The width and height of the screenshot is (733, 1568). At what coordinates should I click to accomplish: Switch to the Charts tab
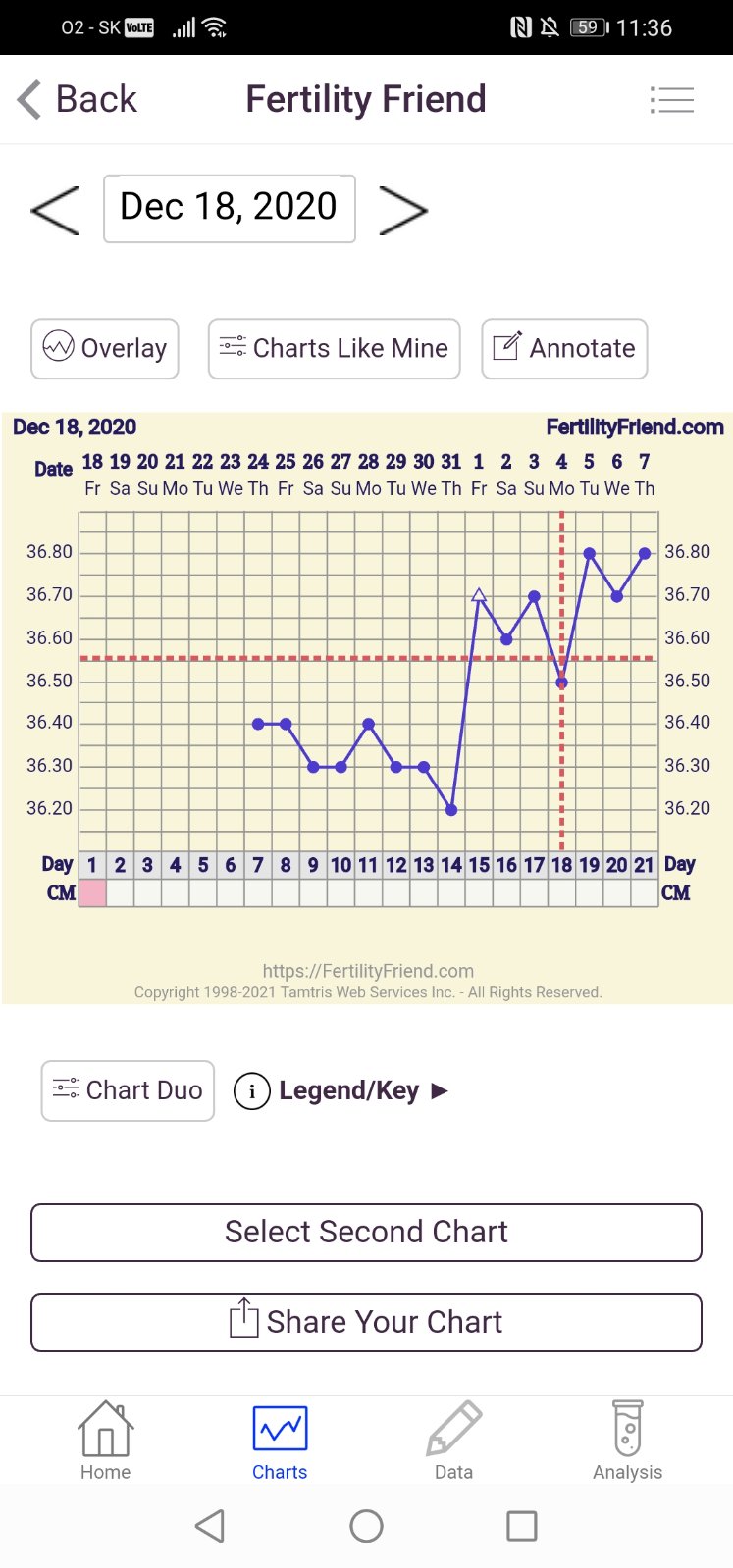click(x=280, y=1441)
